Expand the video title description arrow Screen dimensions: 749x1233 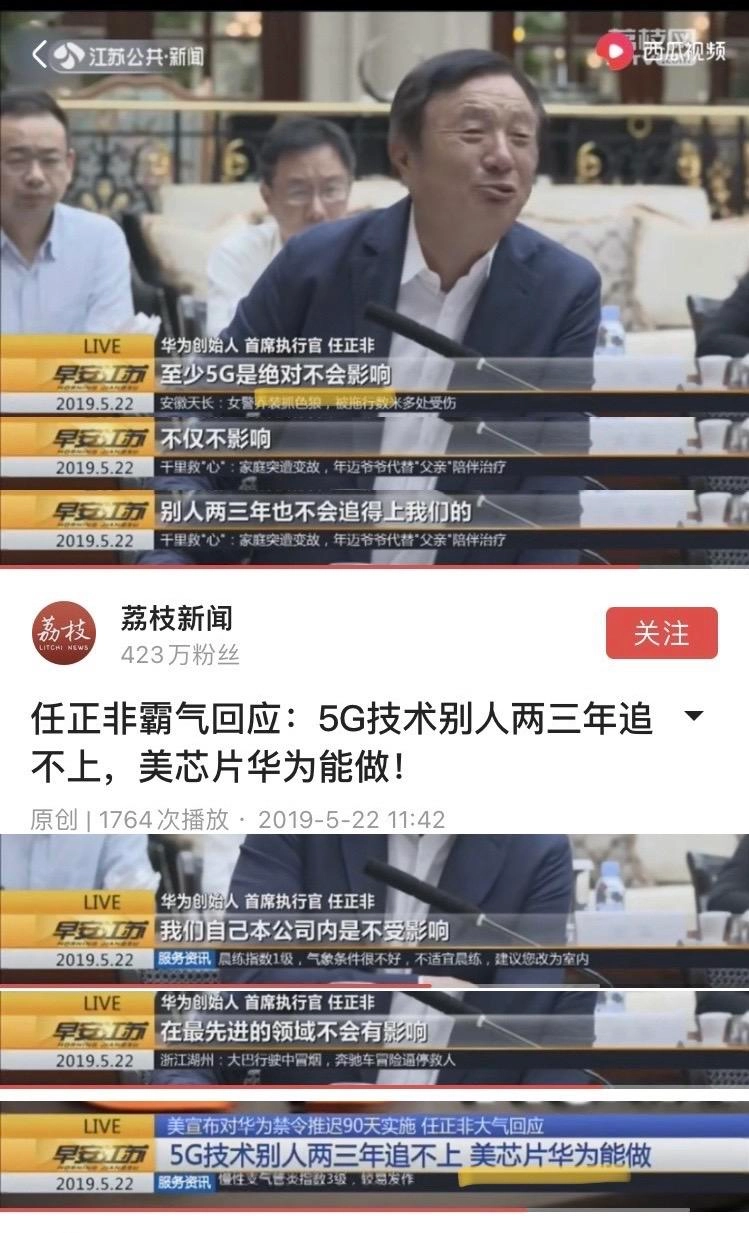(692, 716)
